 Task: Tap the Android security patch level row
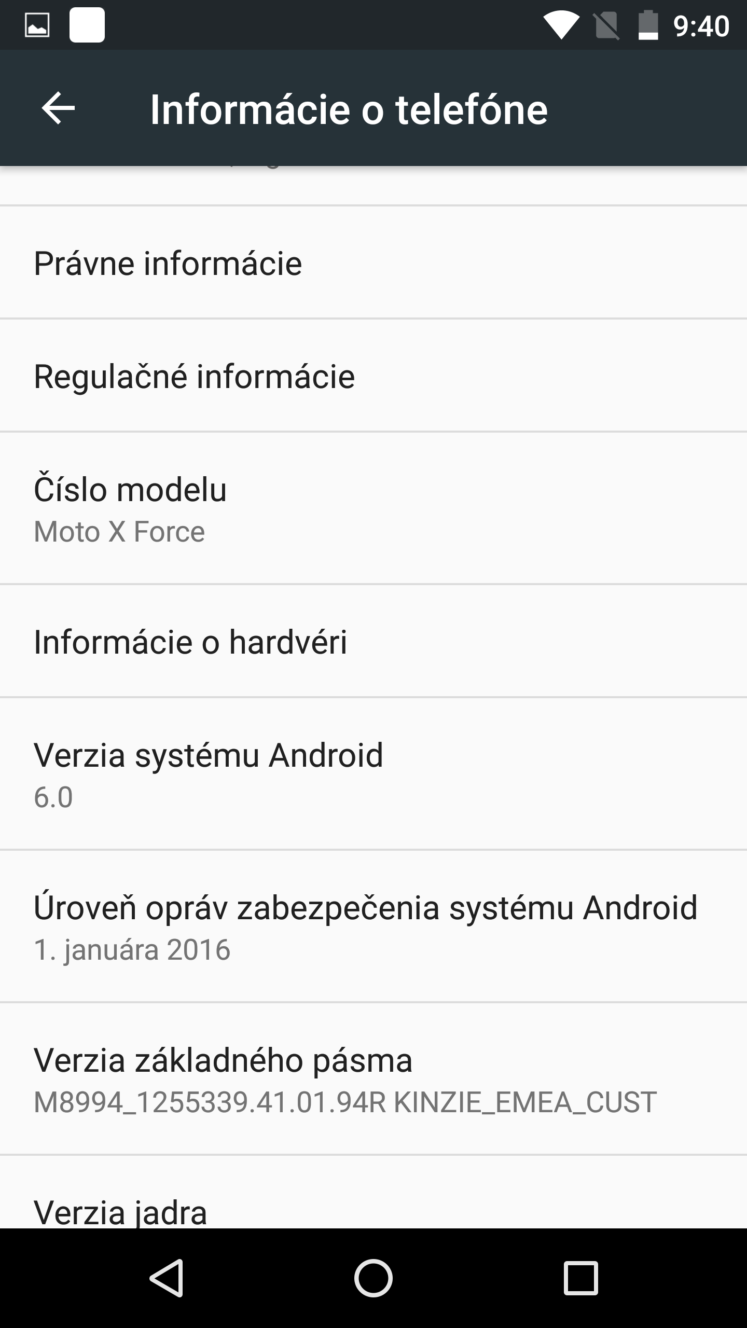pos(373,926)
